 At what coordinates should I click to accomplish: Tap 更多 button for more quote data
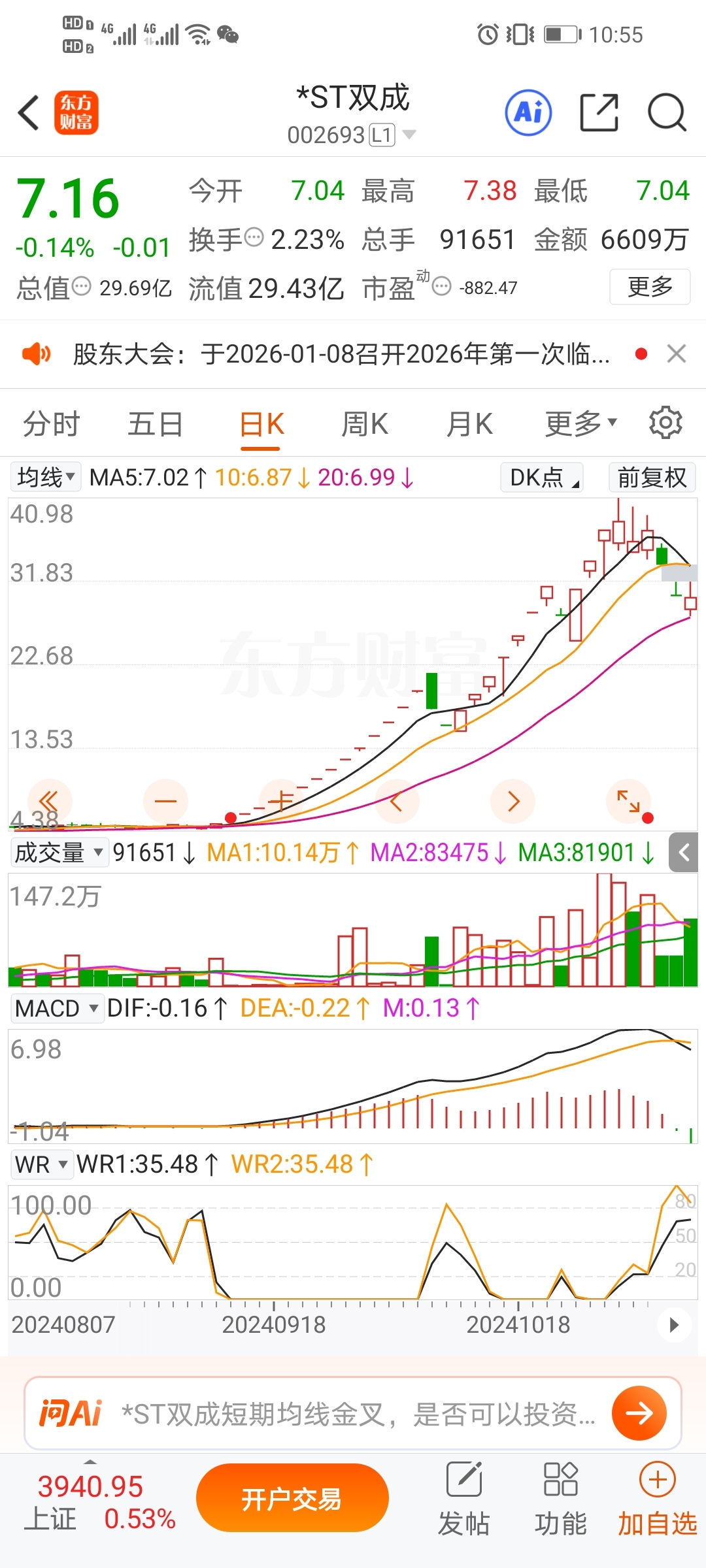650,286
